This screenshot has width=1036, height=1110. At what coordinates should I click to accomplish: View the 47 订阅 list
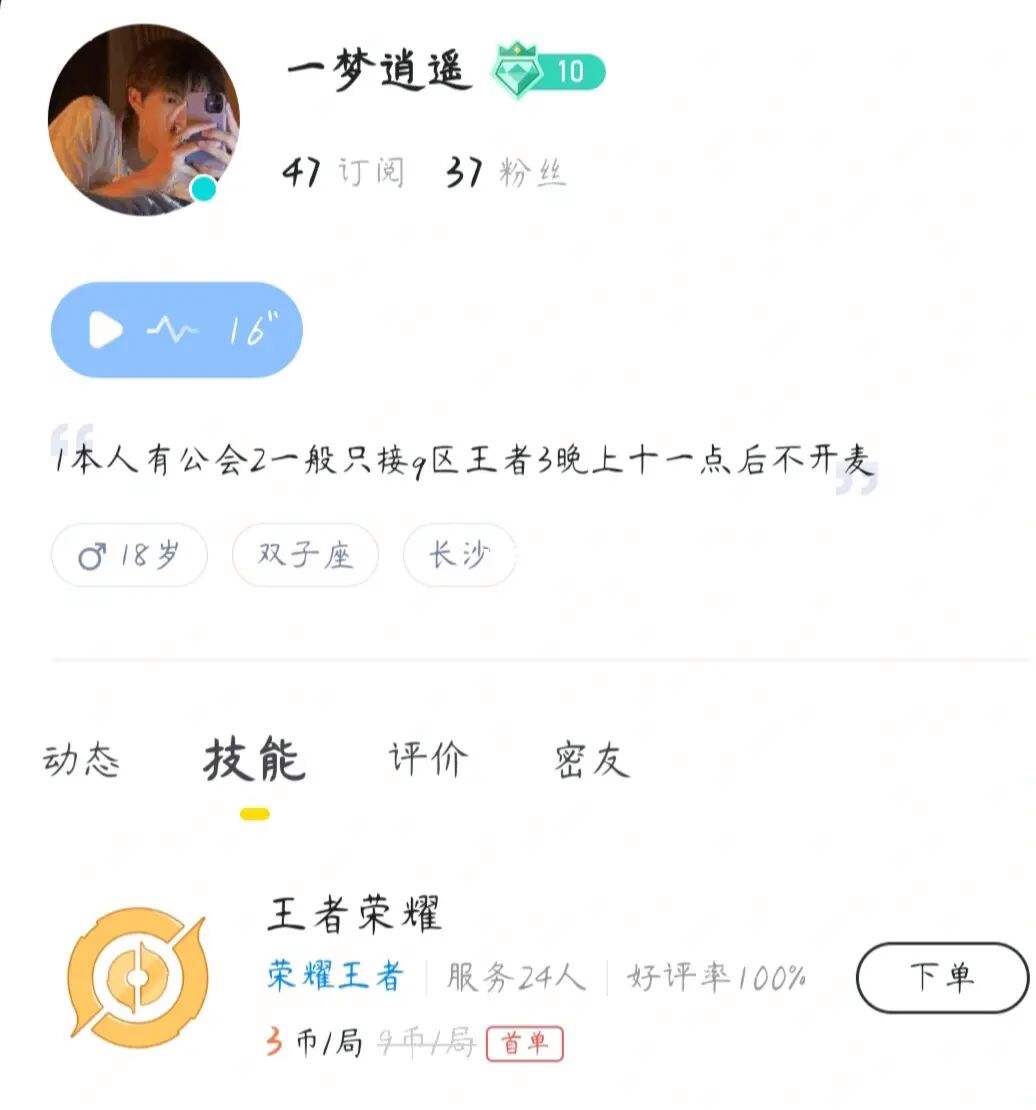click(x=343, y=173)
